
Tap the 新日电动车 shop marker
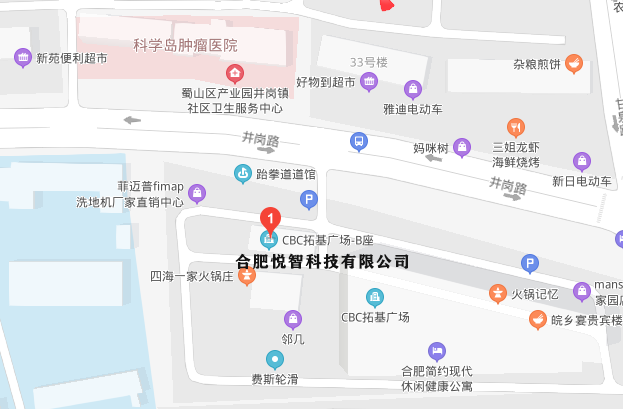[x=581, y=161]
